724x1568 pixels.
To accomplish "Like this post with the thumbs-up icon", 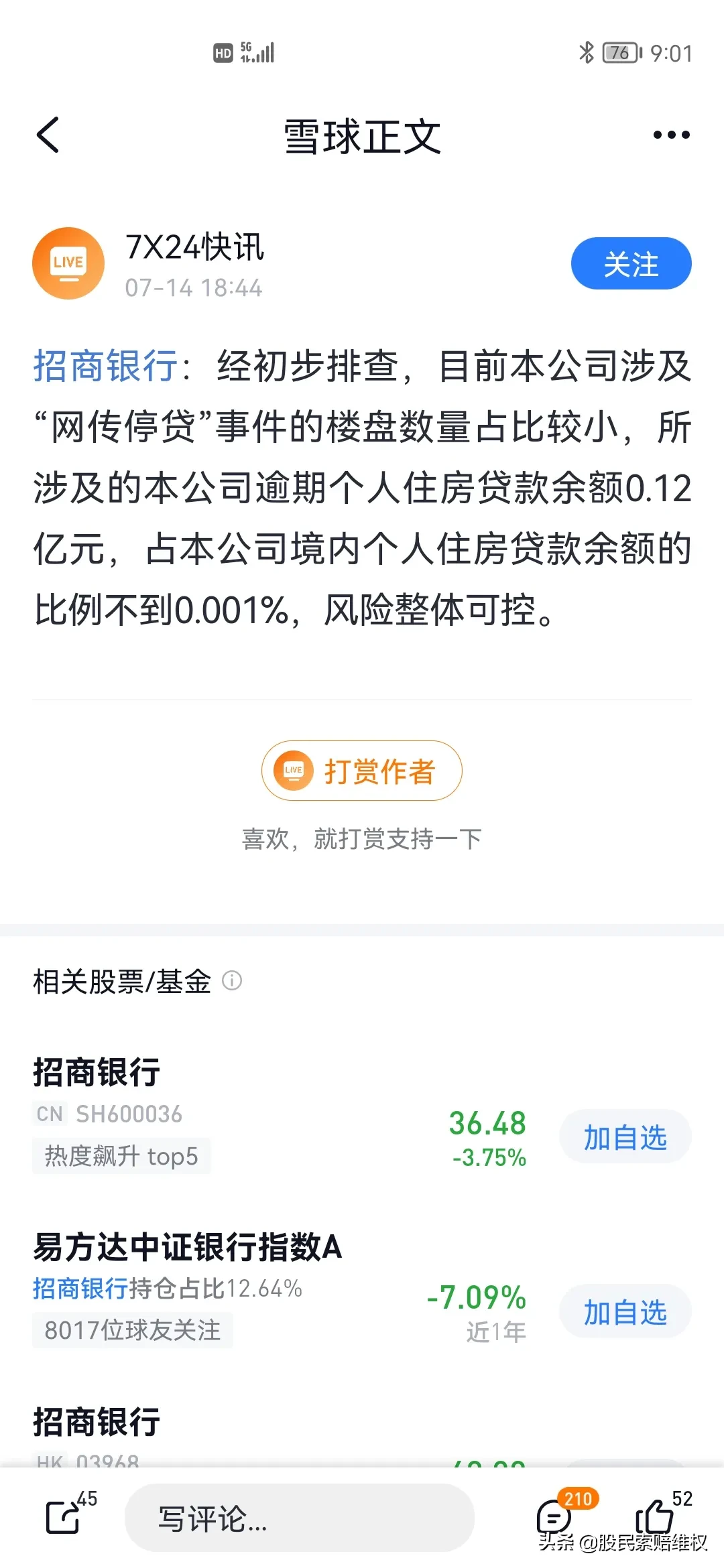I will pos(654,1517).
